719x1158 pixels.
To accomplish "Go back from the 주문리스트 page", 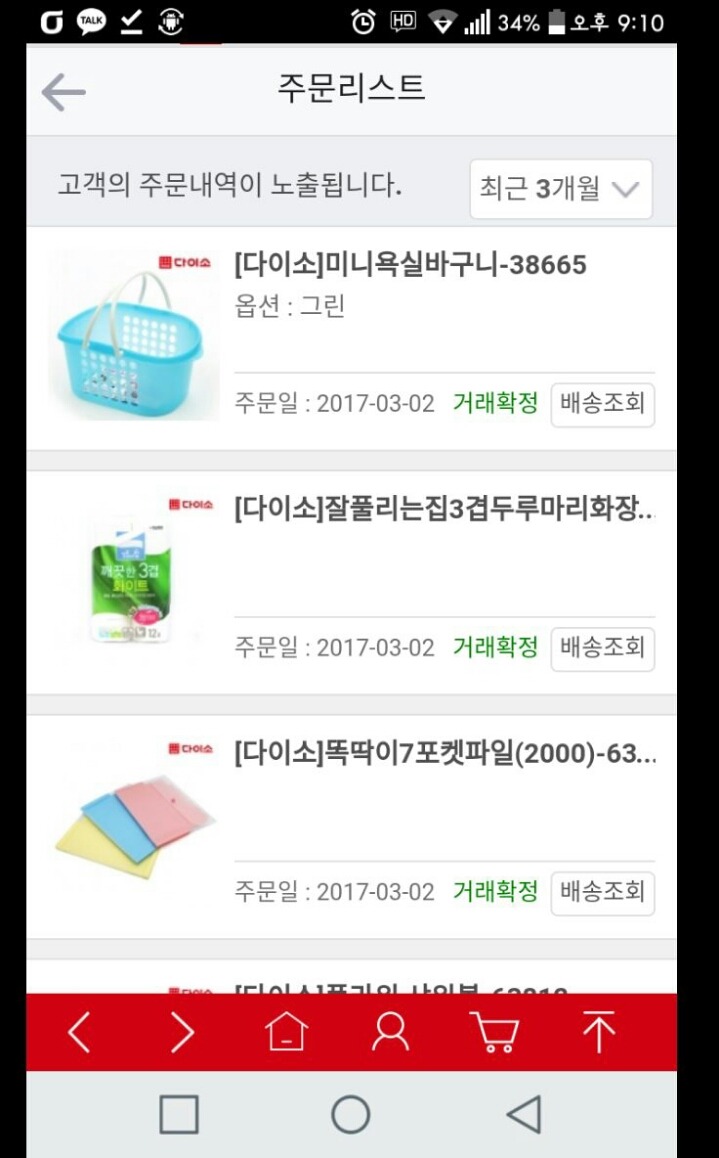I will (63, 92).
